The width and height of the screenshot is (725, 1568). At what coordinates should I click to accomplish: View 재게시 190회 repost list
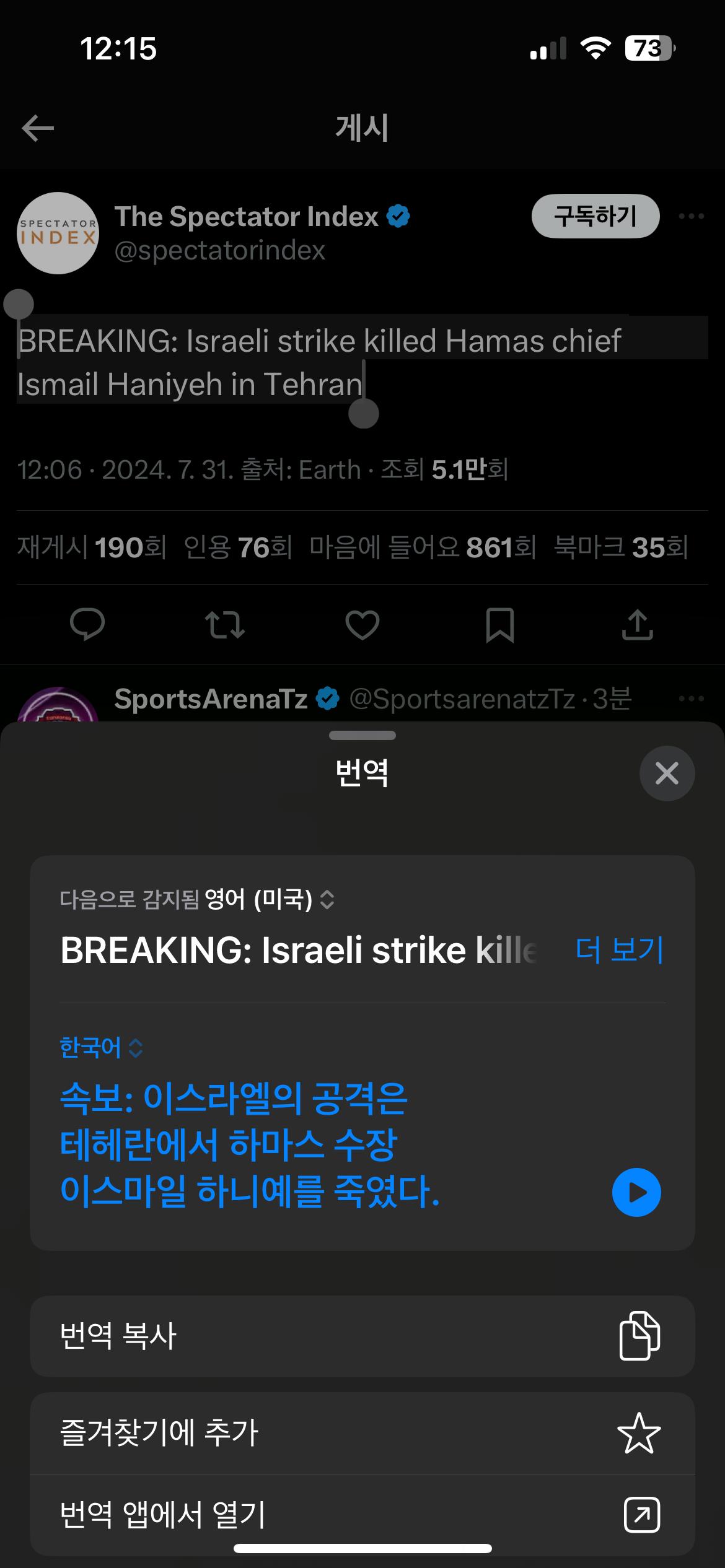tap(92, 547)
